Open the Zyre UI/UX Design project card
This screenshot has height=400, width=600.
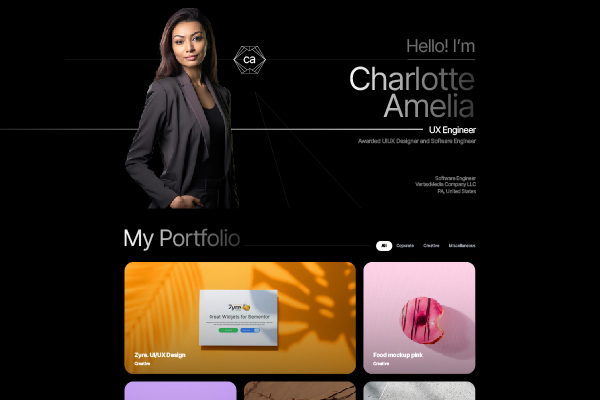click(240, 317)
